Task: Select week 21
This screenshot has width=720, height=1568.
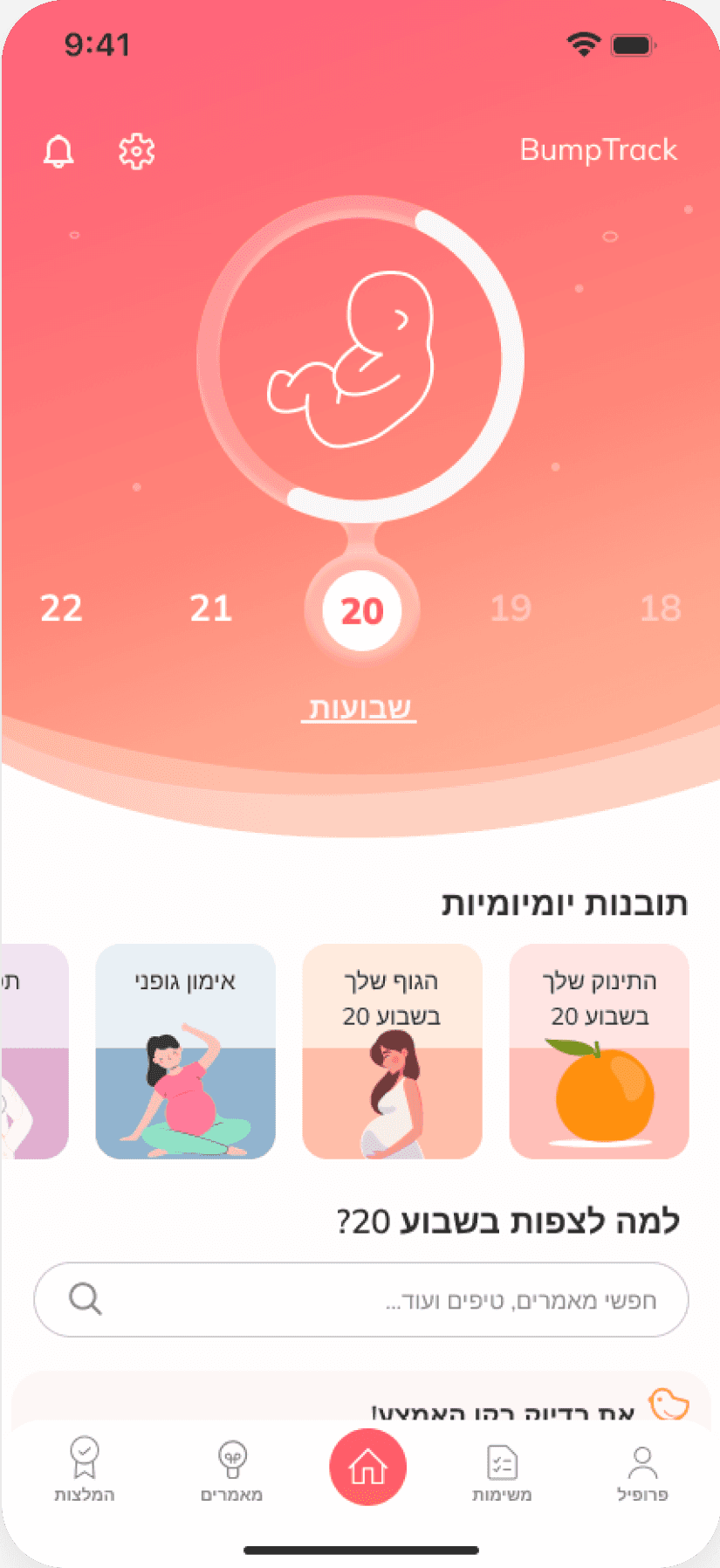Action: coord(211,609)
